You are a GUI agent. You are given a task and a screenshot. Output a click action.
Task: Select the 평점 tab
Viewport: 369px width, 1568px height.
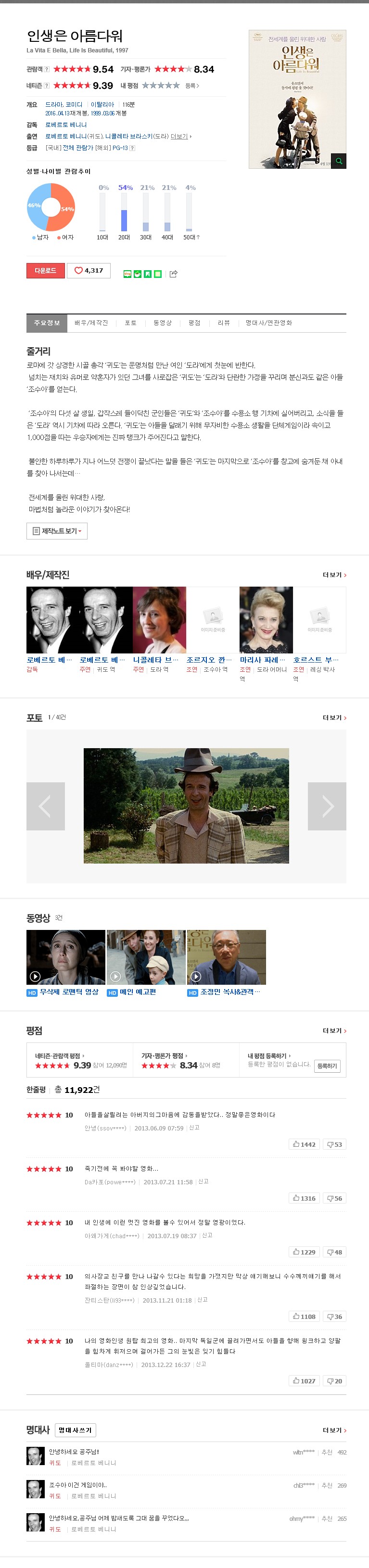[194, 323]
